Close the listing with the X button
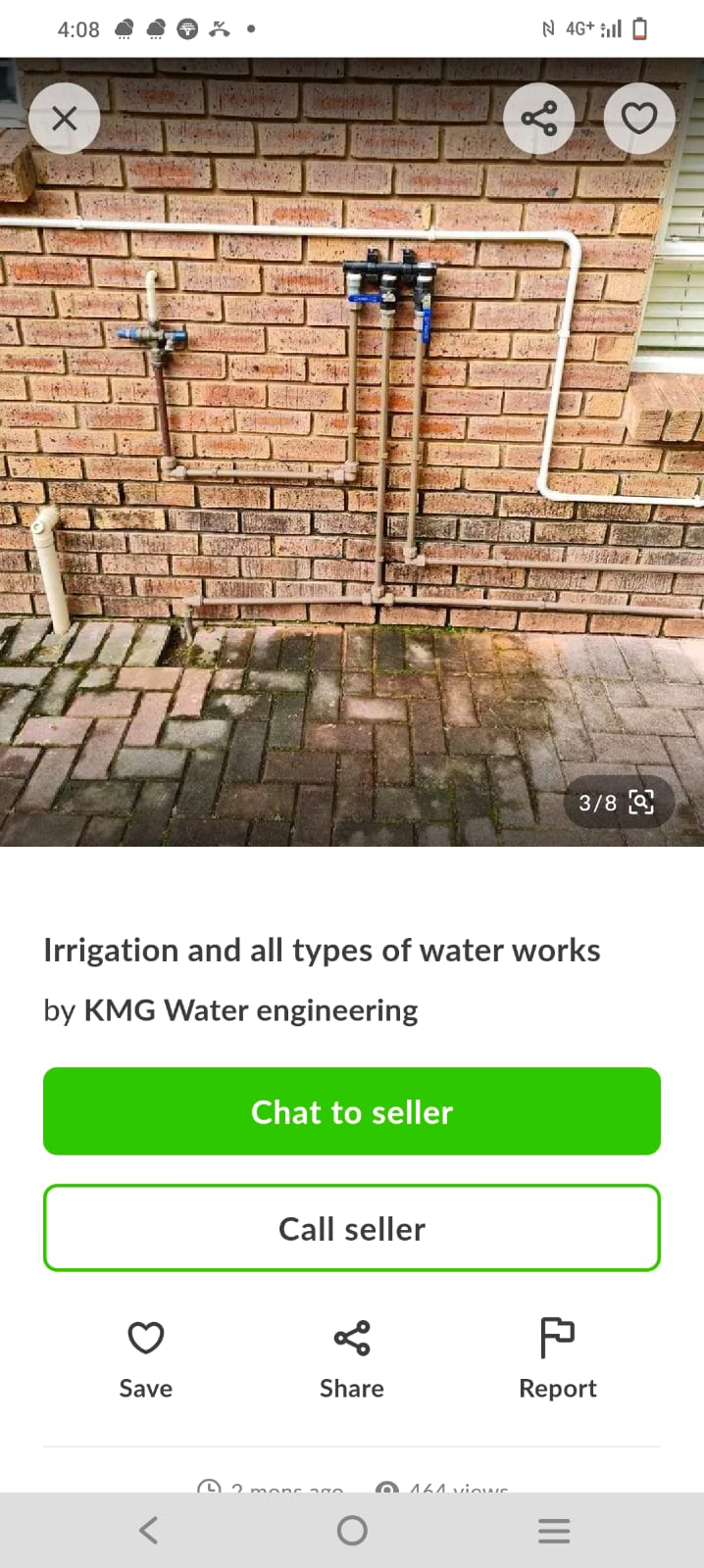The width and height of the screenshot is (704, 1568). click(65, 119)
